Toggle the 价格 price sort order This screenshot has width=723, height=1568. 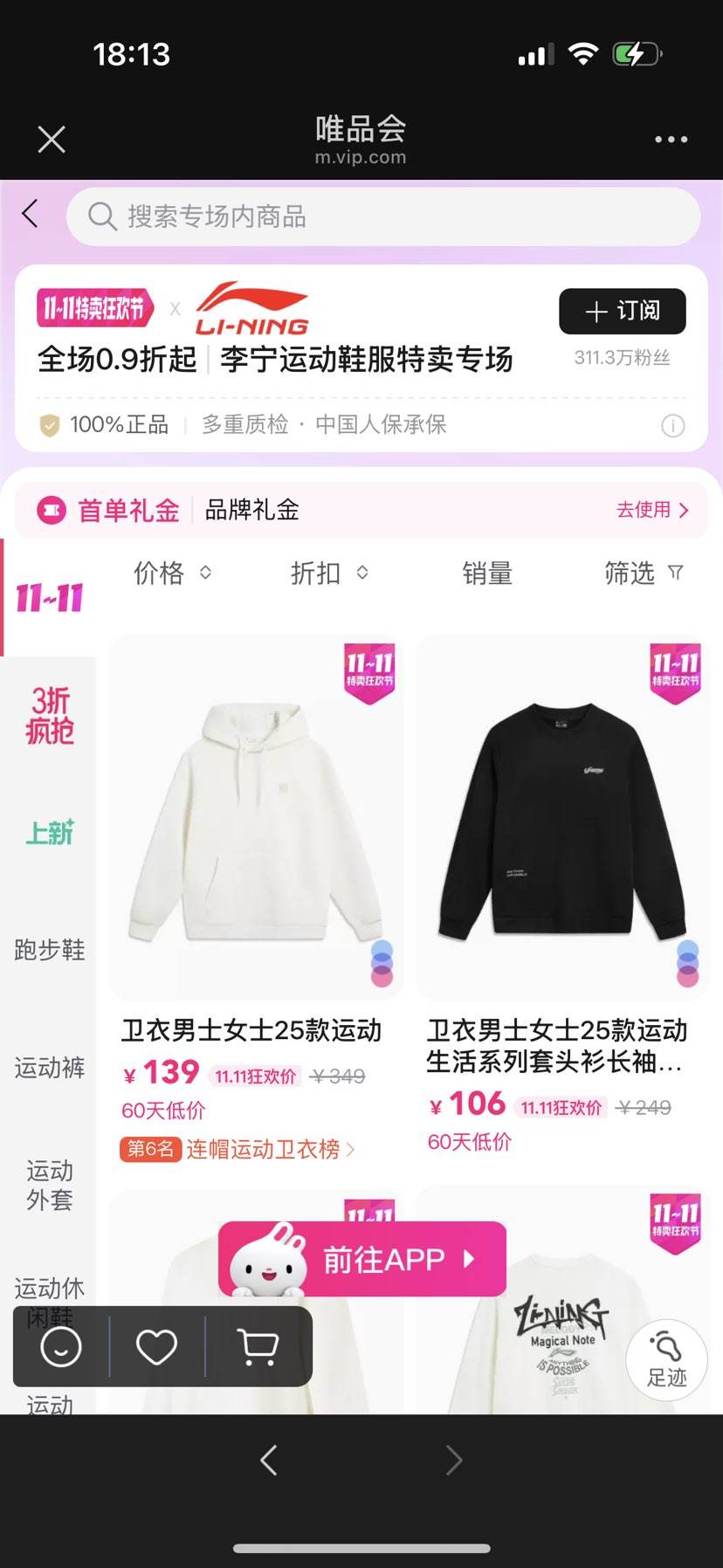point(172,573)
